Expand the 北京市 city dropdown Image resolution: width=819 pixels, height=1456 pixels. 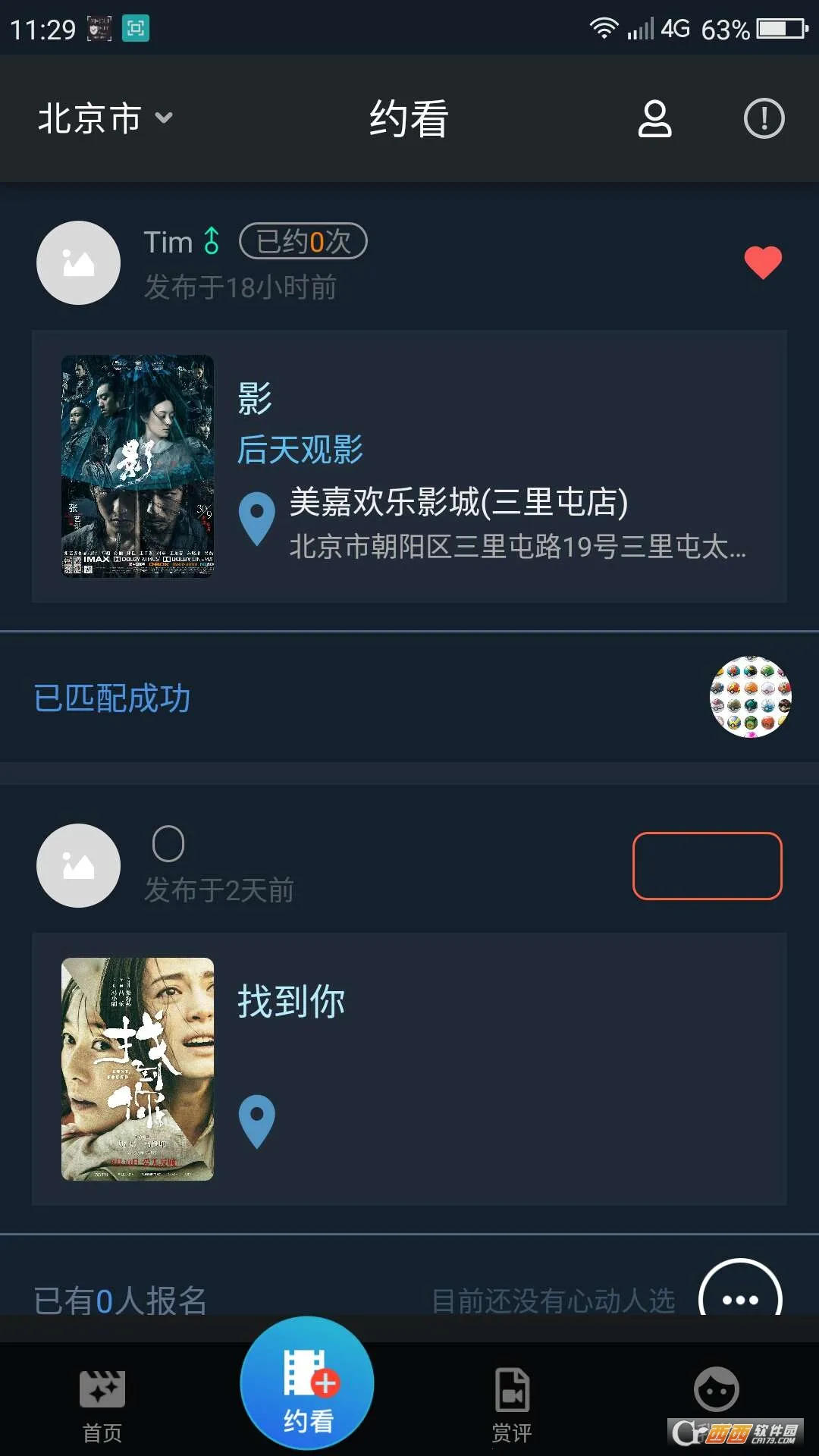coord(106,118)
